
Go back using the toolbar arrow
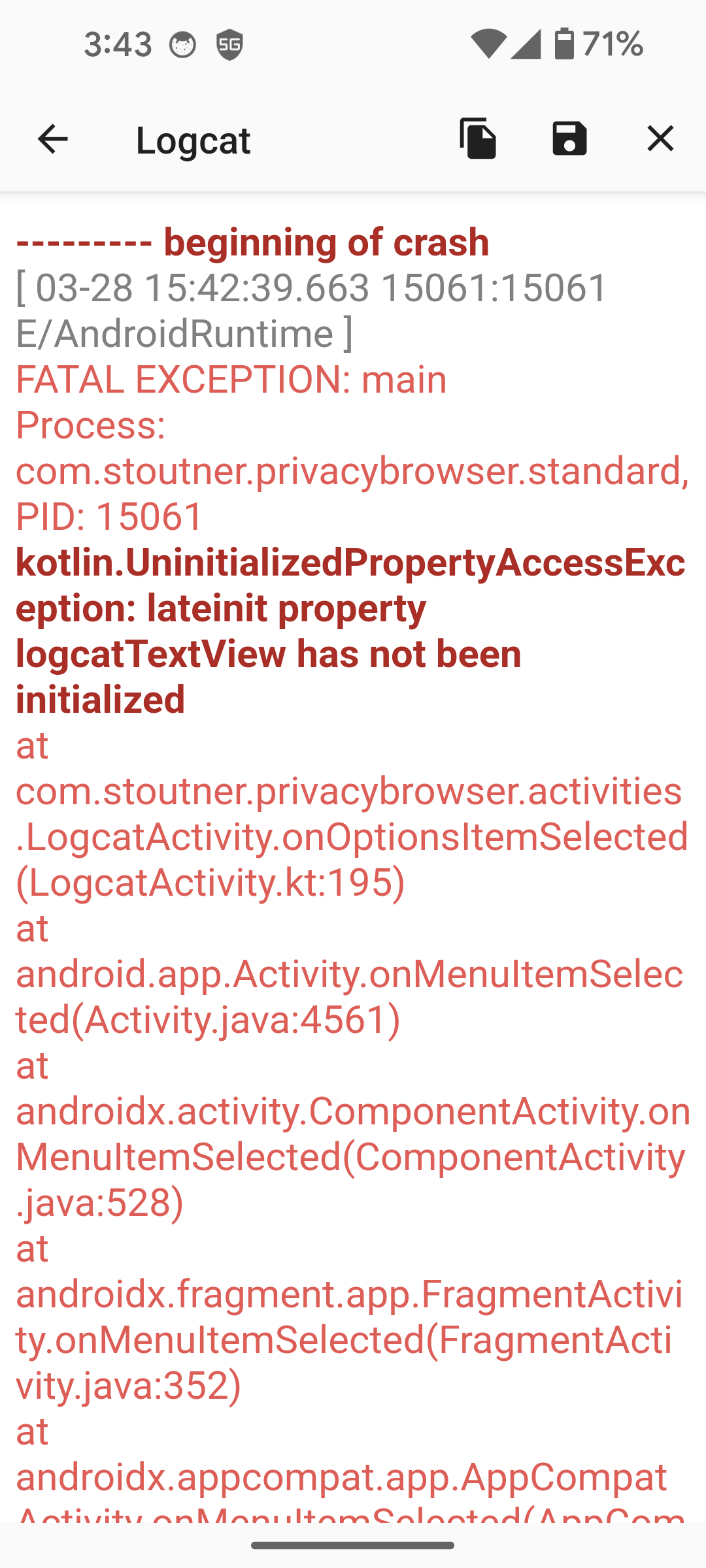pyautogui.click(x=53, y=139)
